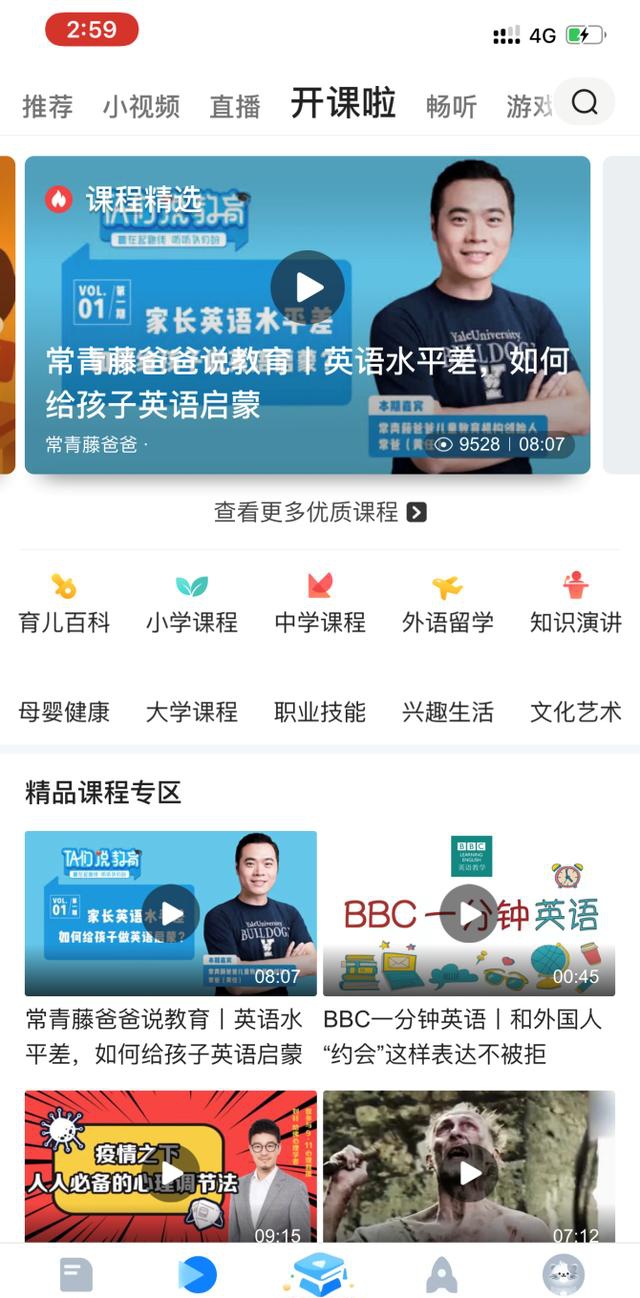
Task: Open the 中学课程 category
Action: coord(320,604)
